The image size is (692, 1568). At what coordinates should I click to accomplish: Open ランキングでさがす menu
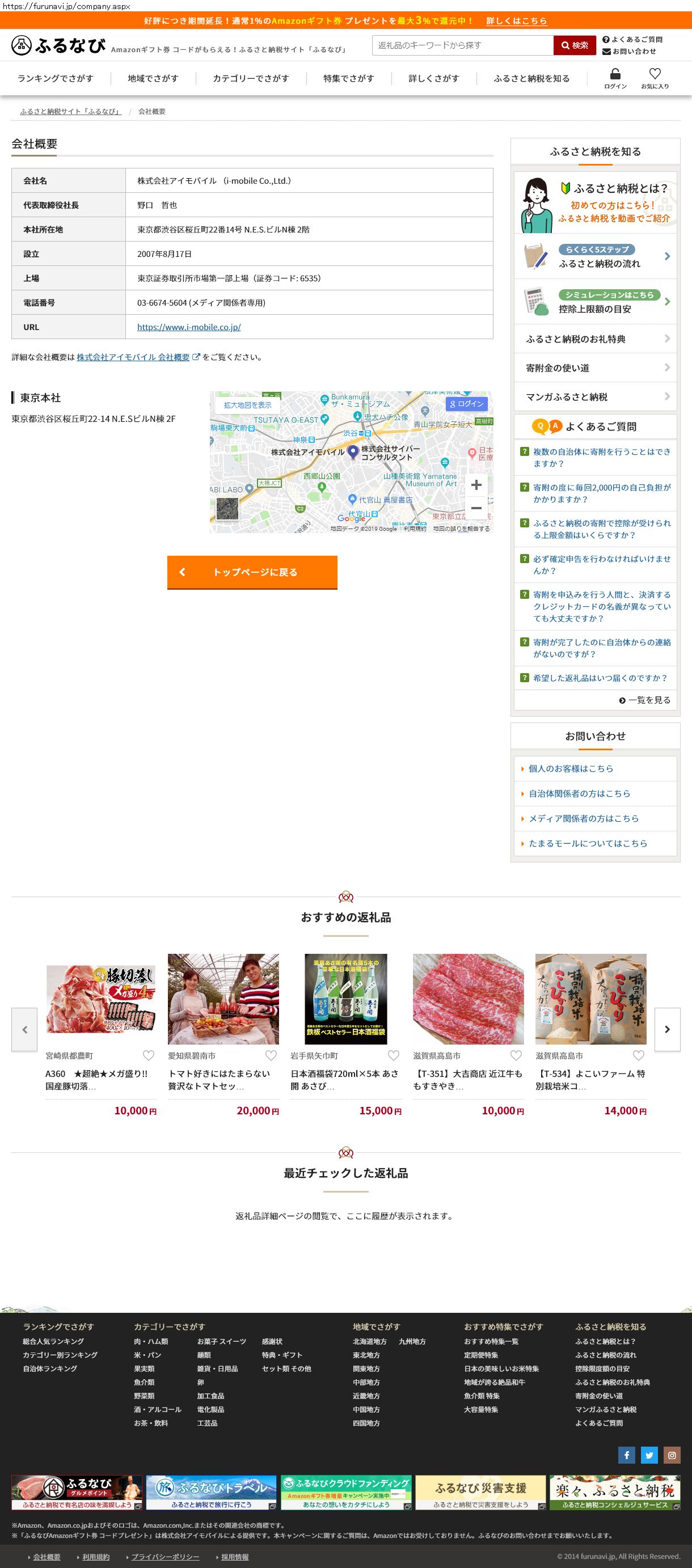tap(56, 78)
